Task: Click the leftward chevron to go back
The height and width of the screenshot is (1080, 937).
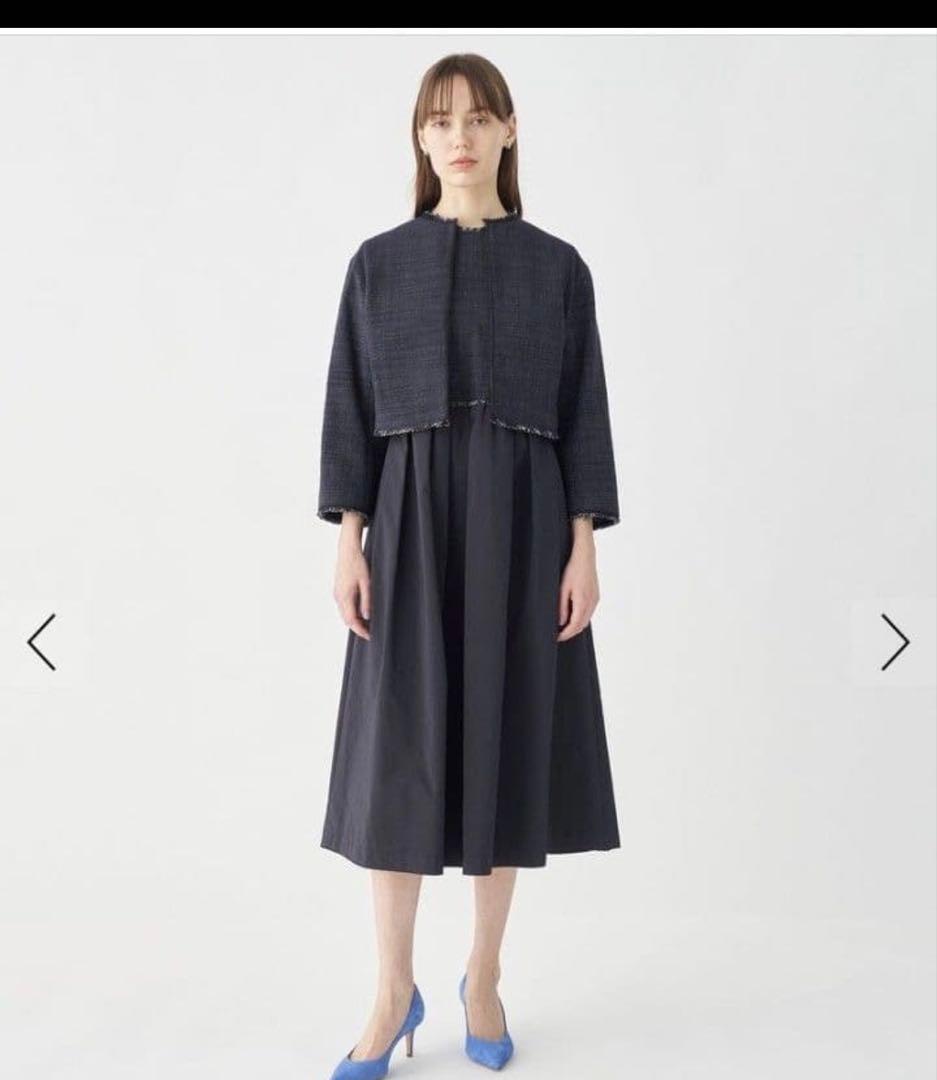Action: pyautogui.click(x=40, y=640)
